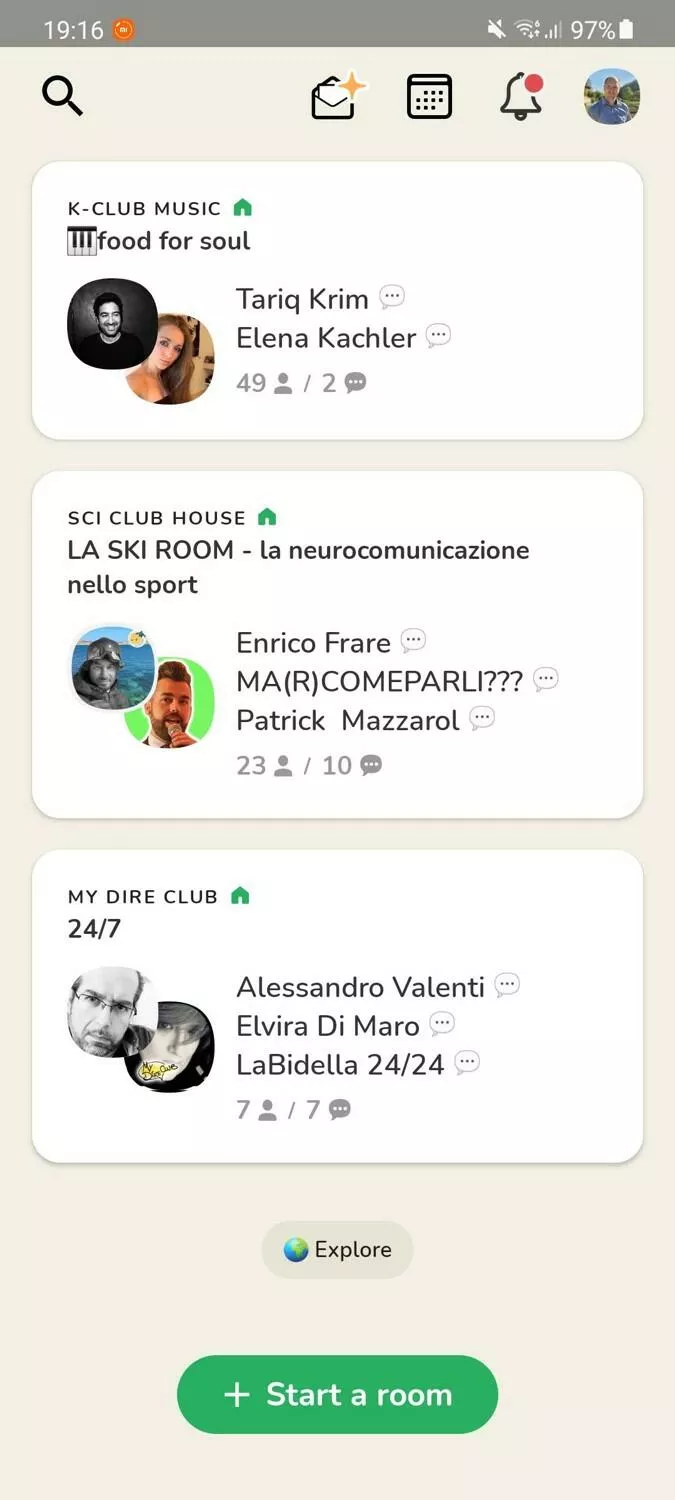Join the LA SKI ROOM card
The height and width of the screenshot is (1500, 675).
[x=337, y=644]
